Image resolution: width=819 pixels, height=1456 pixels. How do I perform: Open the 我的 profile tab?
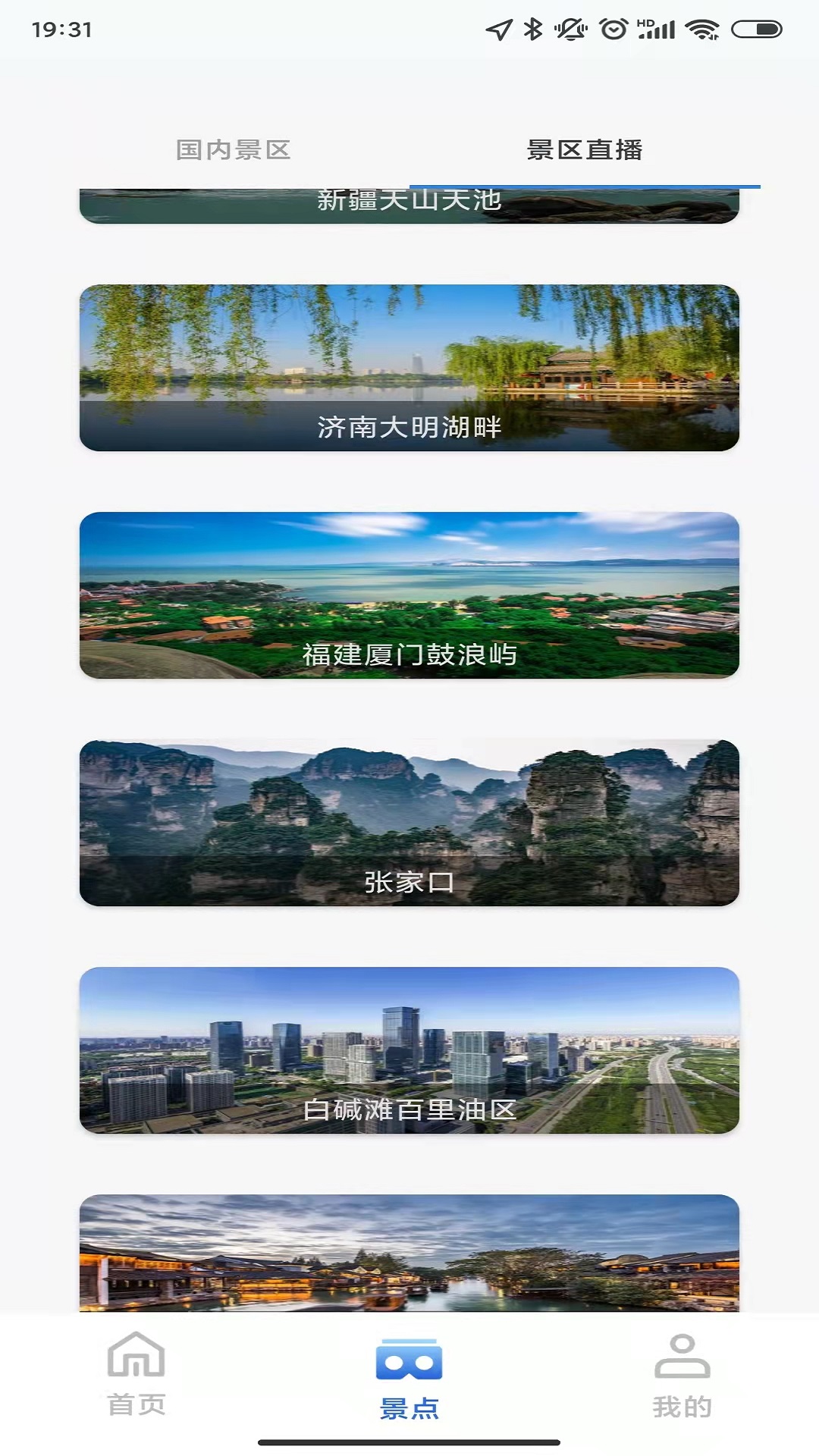682,1376
